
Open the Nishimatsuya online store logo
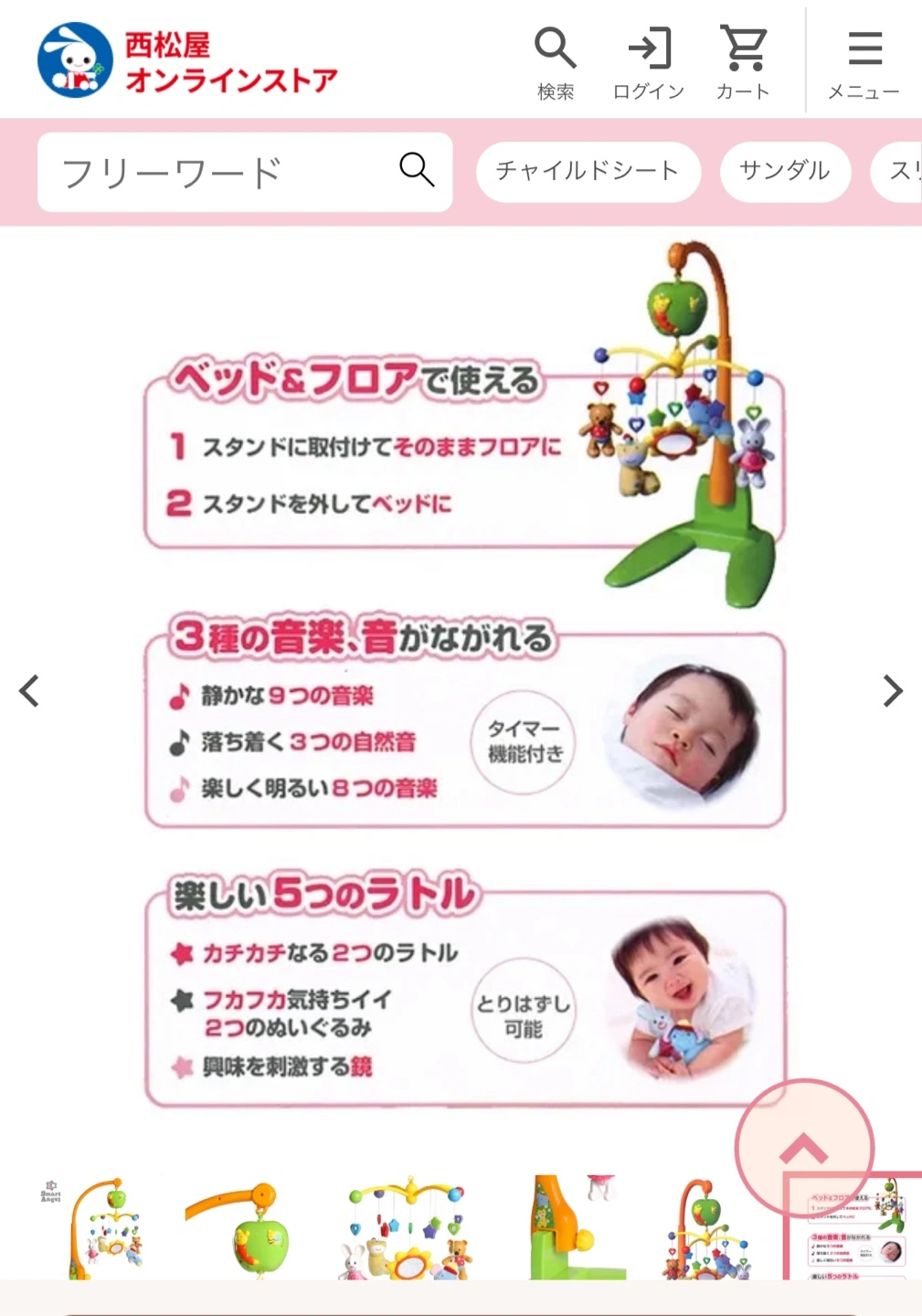click(x=187, y=60)
